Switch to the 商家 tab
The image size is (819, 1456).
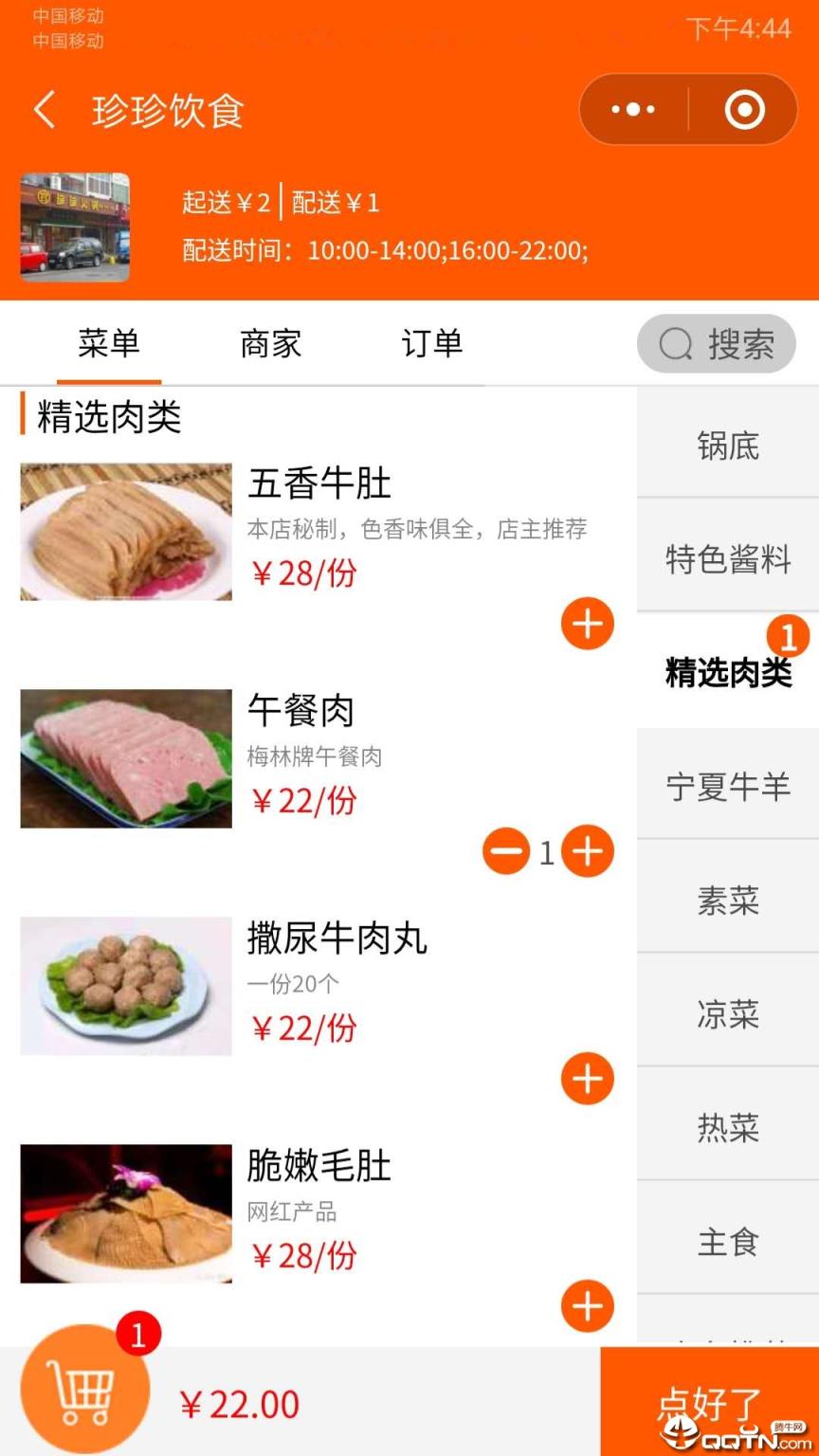pyautogui.click(x=270, y=344)
